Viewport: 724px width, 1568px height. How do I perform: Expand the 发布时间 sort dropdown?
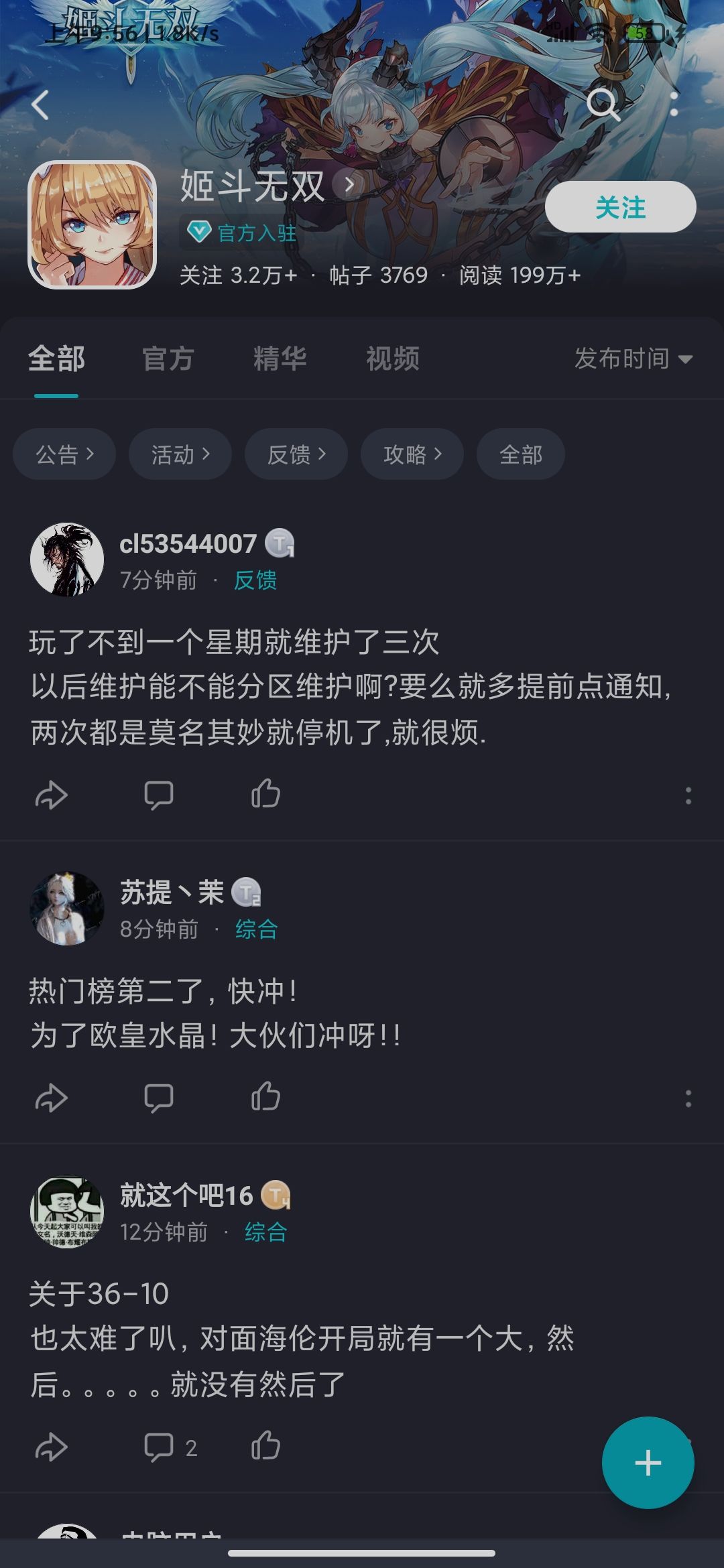point(633,358)
